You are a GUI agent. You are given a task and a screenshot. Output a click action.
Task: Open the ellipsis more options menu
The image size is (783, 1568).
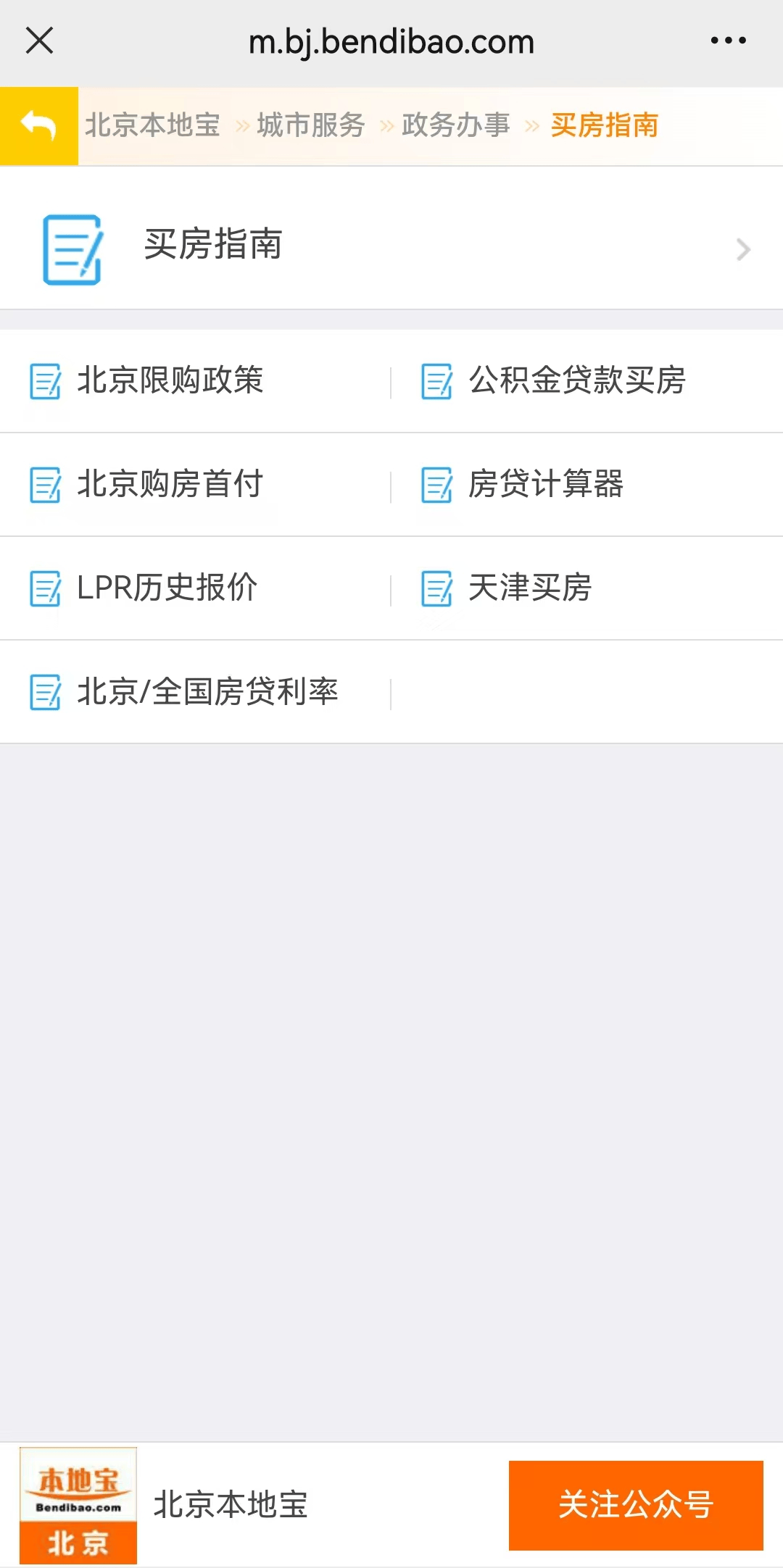pos(729,41)
